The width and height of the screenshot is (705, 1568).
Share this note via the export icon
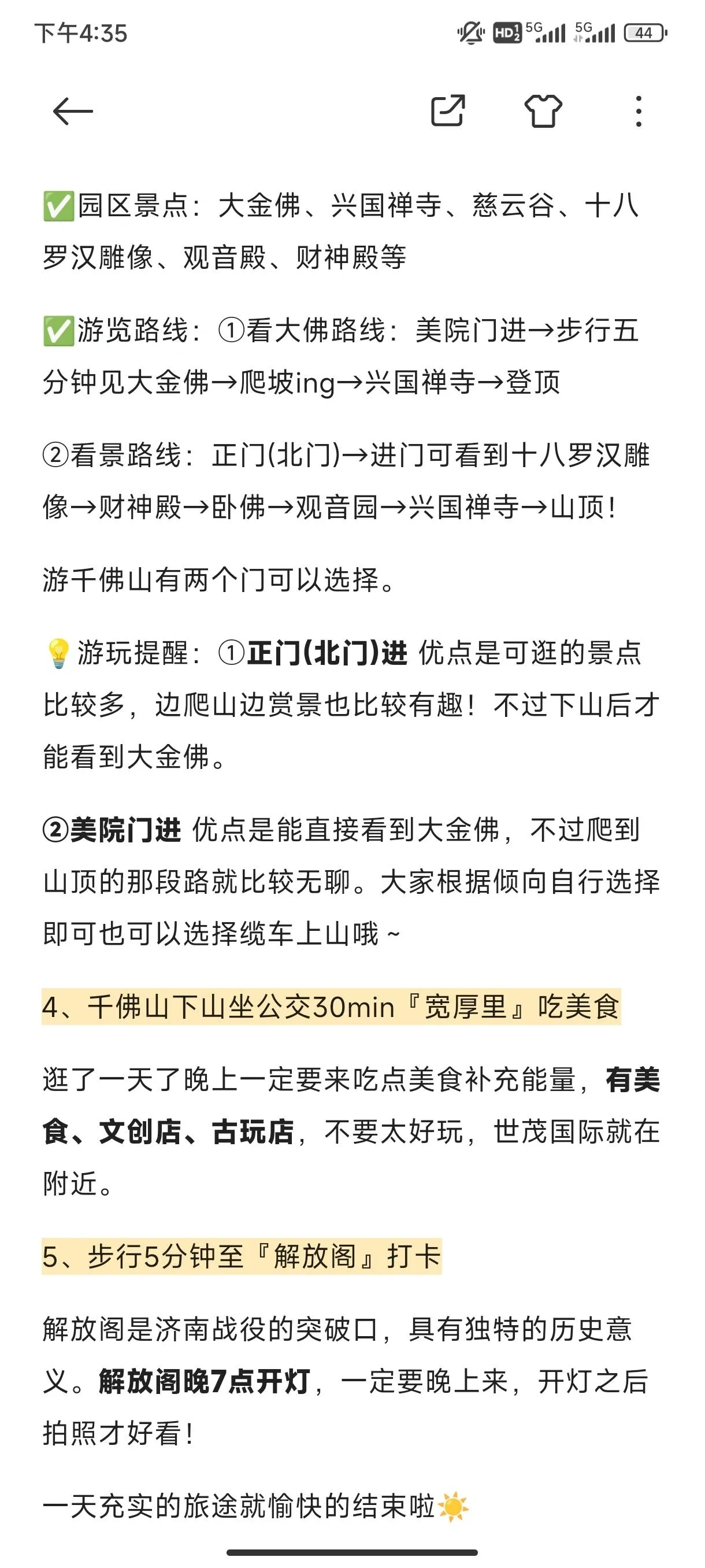tap(448, 111)
